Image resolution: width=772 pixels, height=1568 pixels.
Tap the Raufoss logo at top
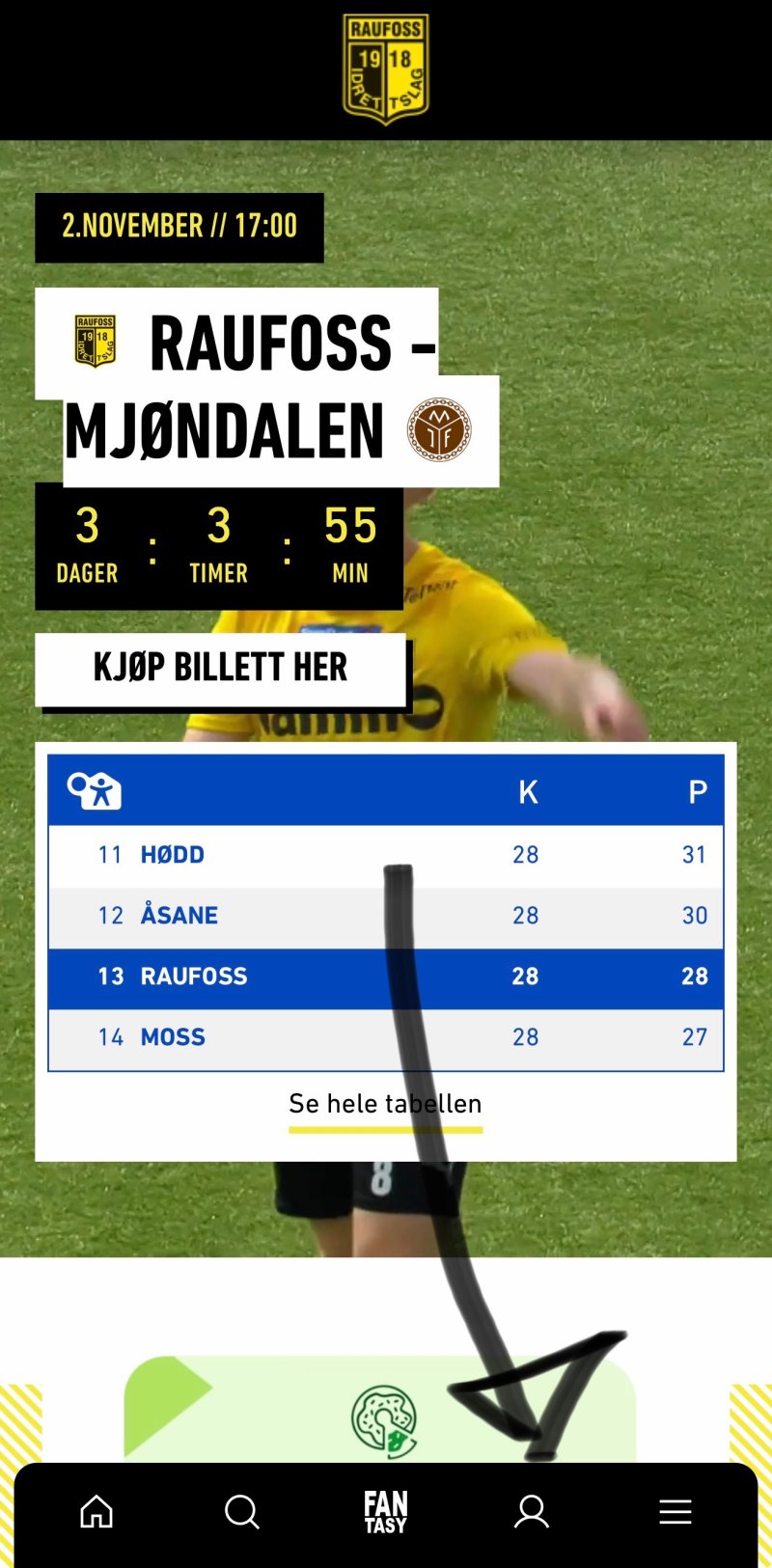pyautogui.click(x=386, y=69)
